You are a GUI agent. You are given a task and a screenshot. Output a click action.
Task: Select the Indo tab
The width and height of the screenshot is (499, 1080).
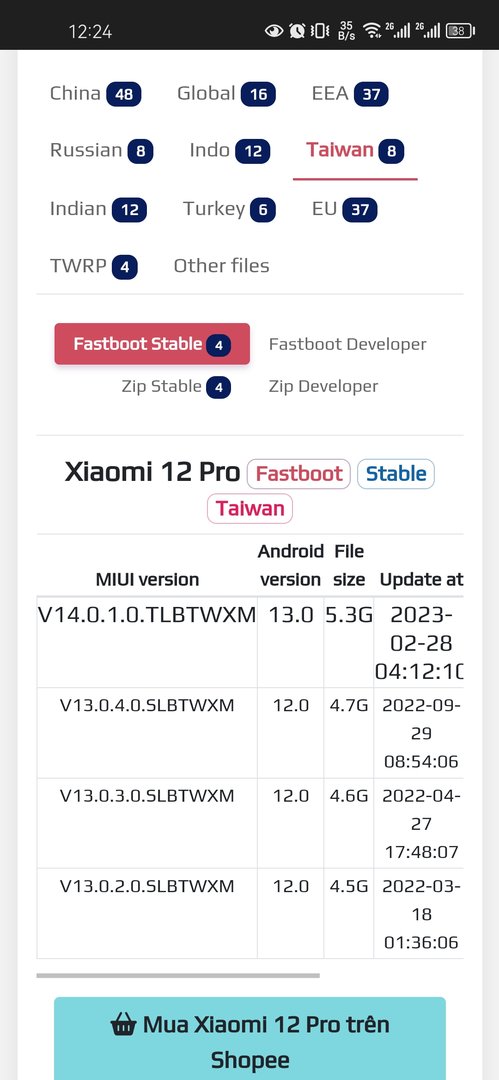click(230, 151)
